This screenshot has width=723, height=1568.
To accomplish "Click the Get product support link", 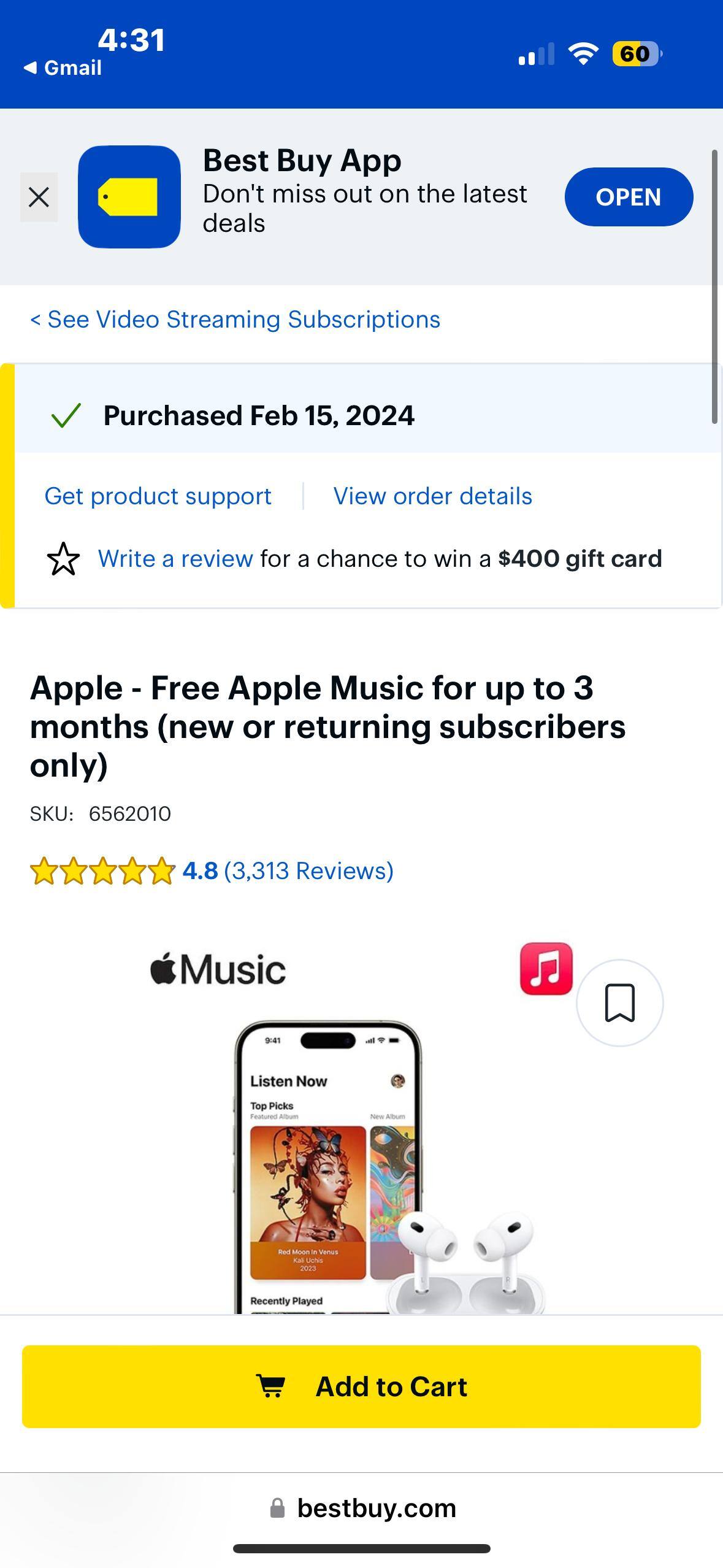I will (158, 496).
